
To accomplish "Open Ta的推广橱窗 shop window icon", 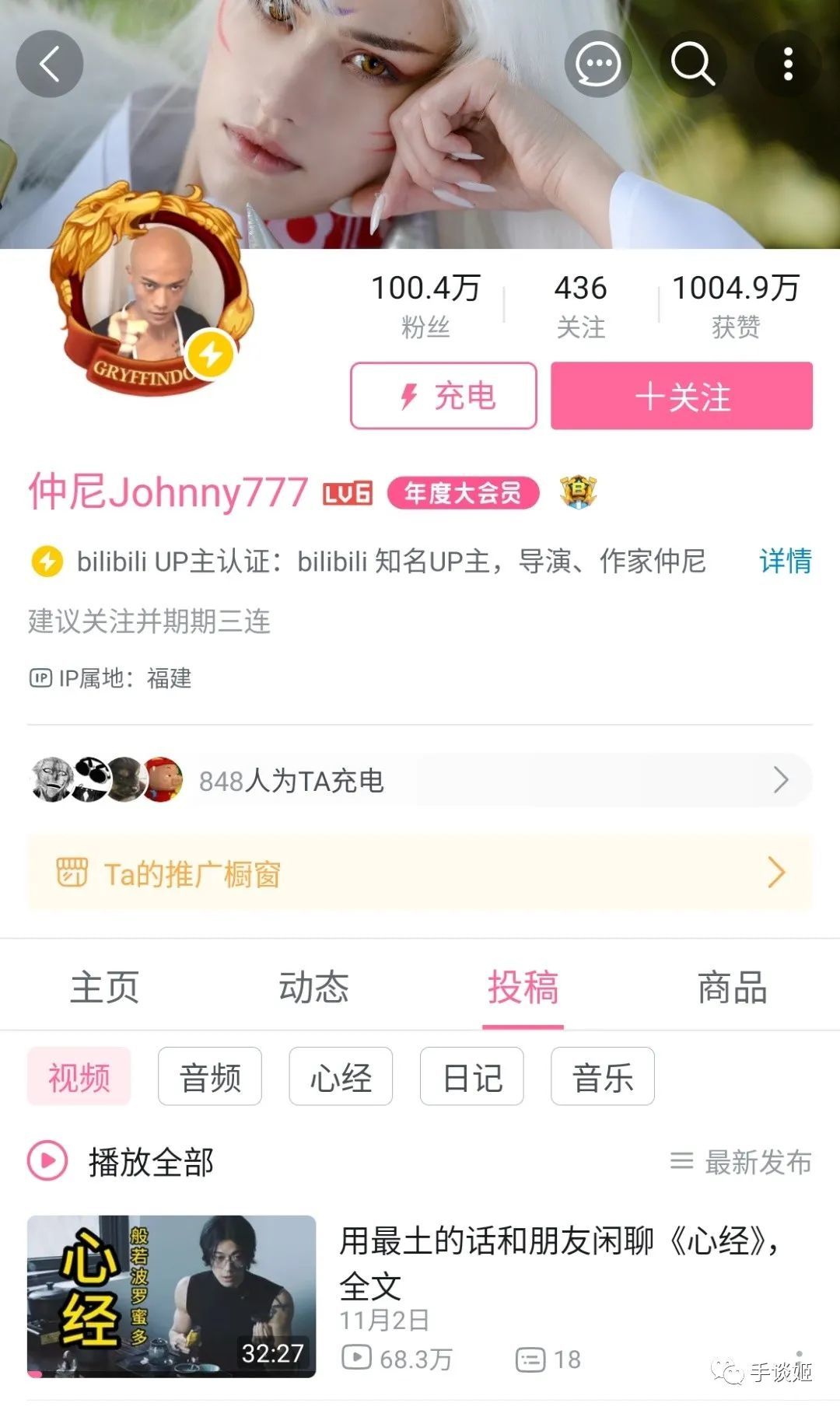I will pos(72,873).
